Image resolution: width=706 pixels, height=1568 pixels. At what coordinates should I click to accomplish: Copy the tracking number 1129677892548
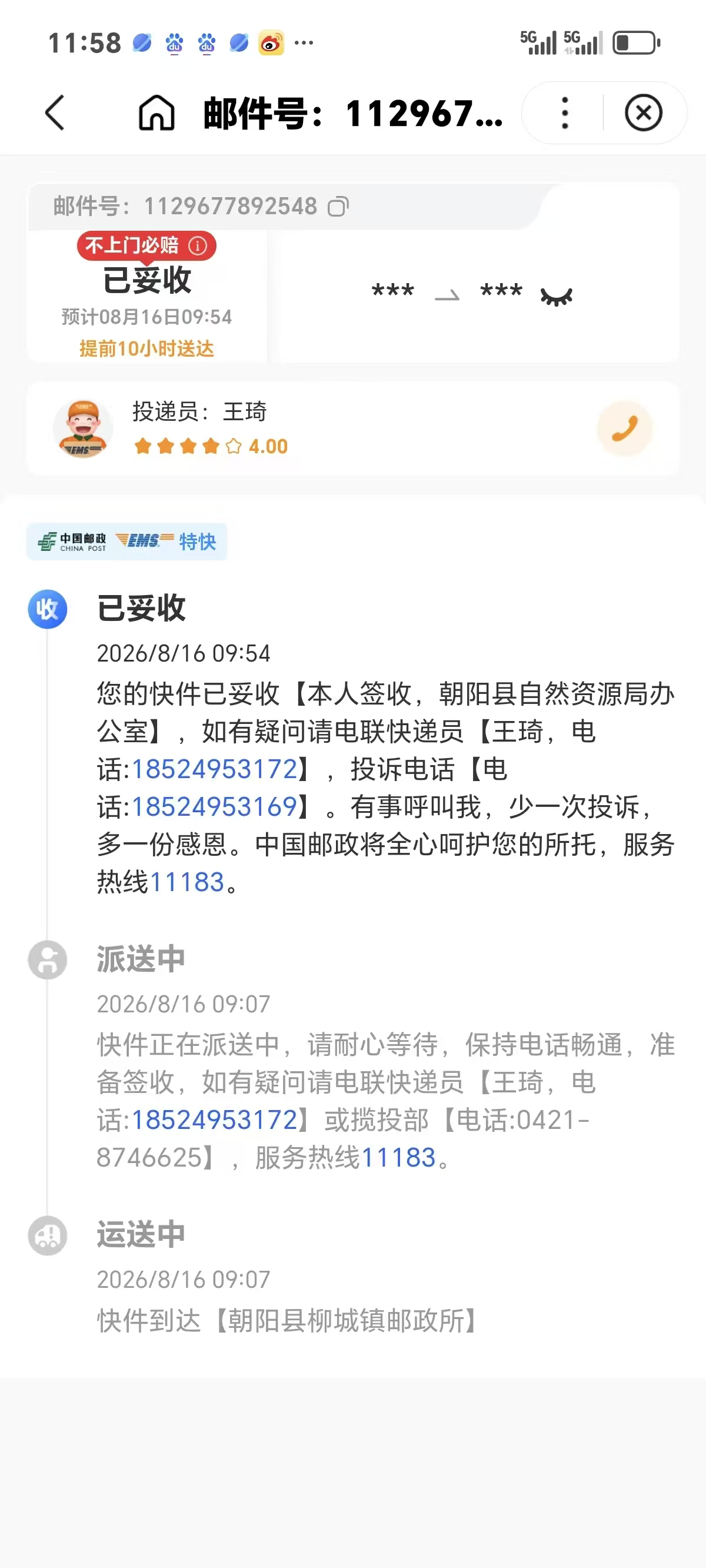[338, 207]
